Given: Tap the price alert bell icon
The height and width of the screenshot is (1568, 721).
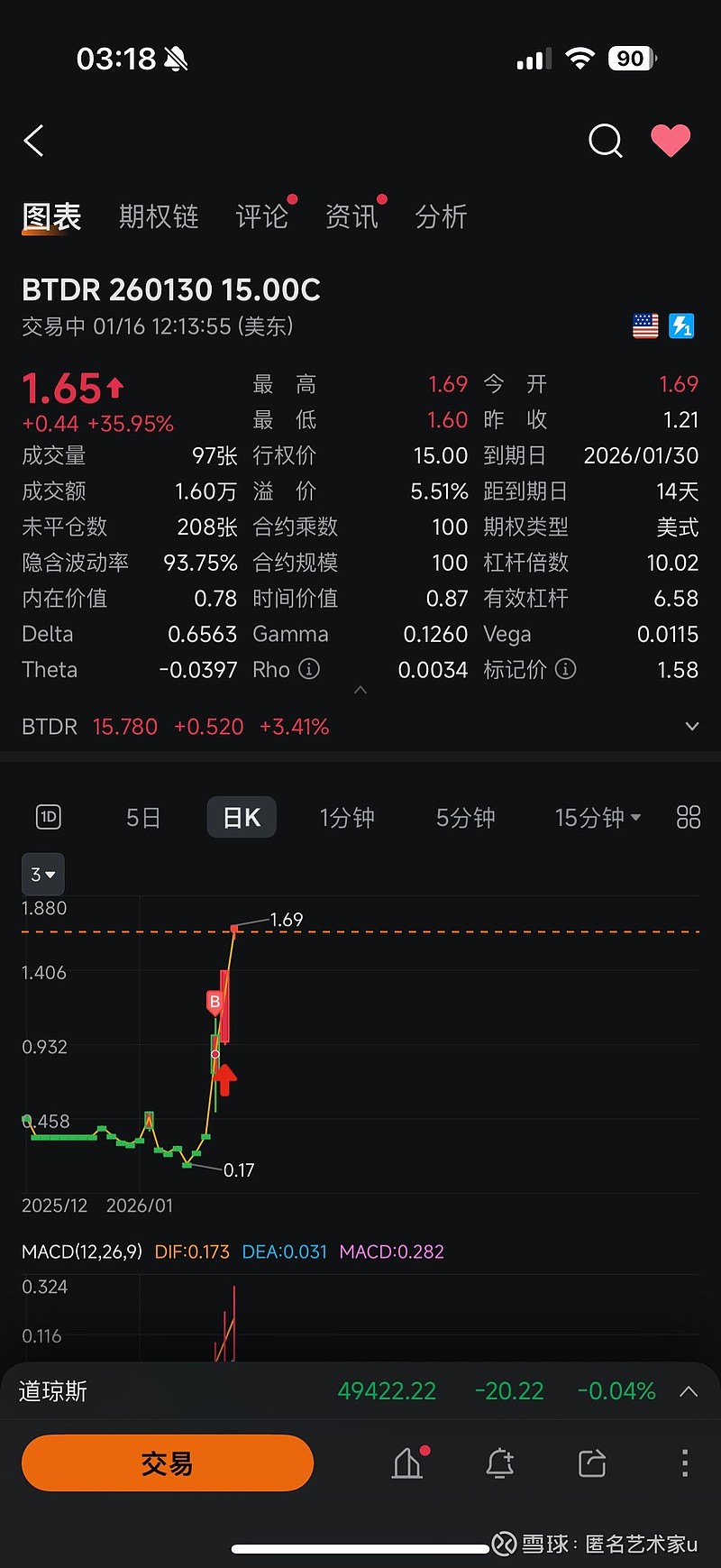Looking at the screenshot, I should tap(499, 1463).
